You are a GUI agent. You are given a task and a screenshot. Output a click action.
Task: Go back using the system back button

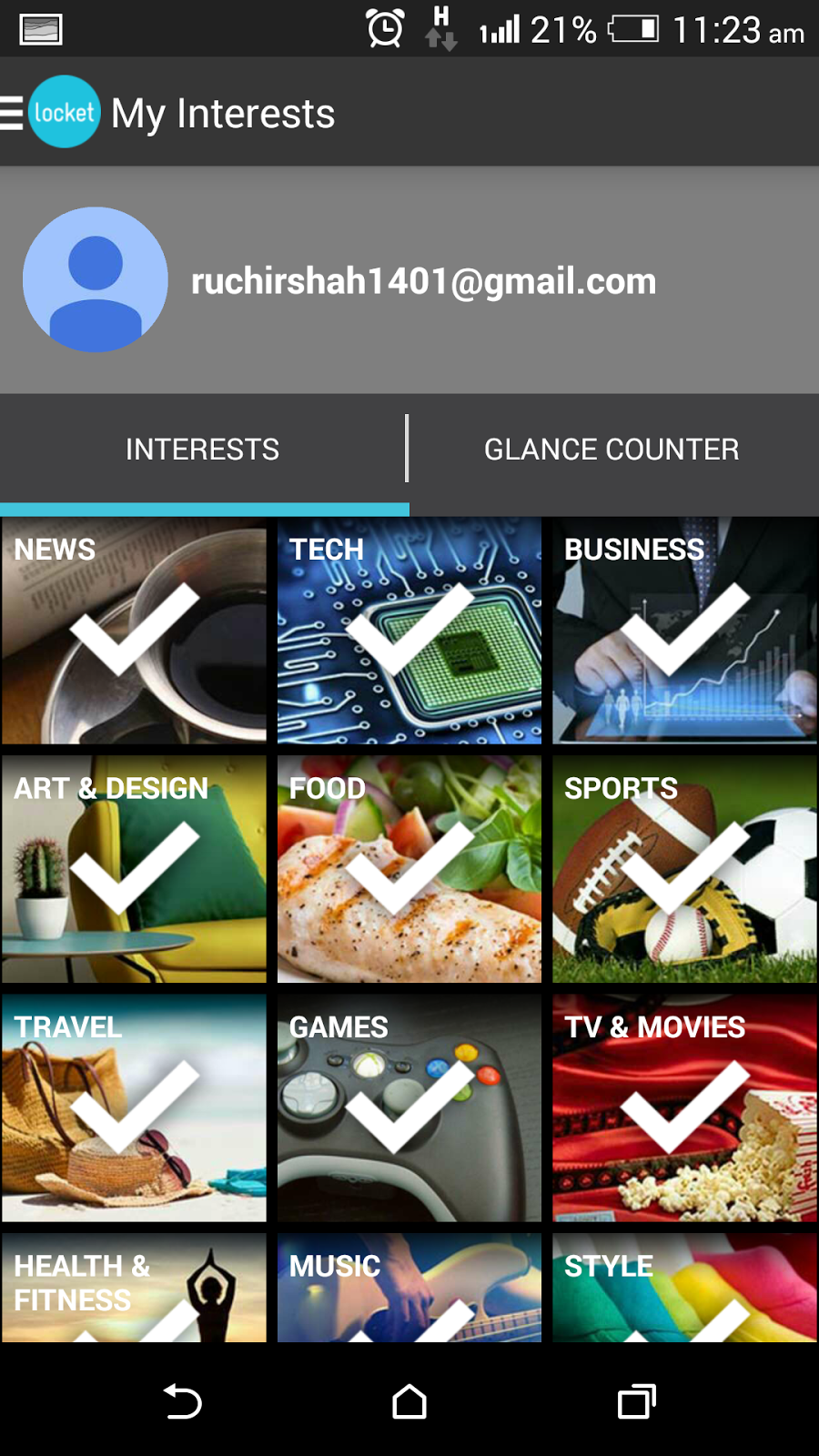pyautogui.click(x=182, y=1401)
